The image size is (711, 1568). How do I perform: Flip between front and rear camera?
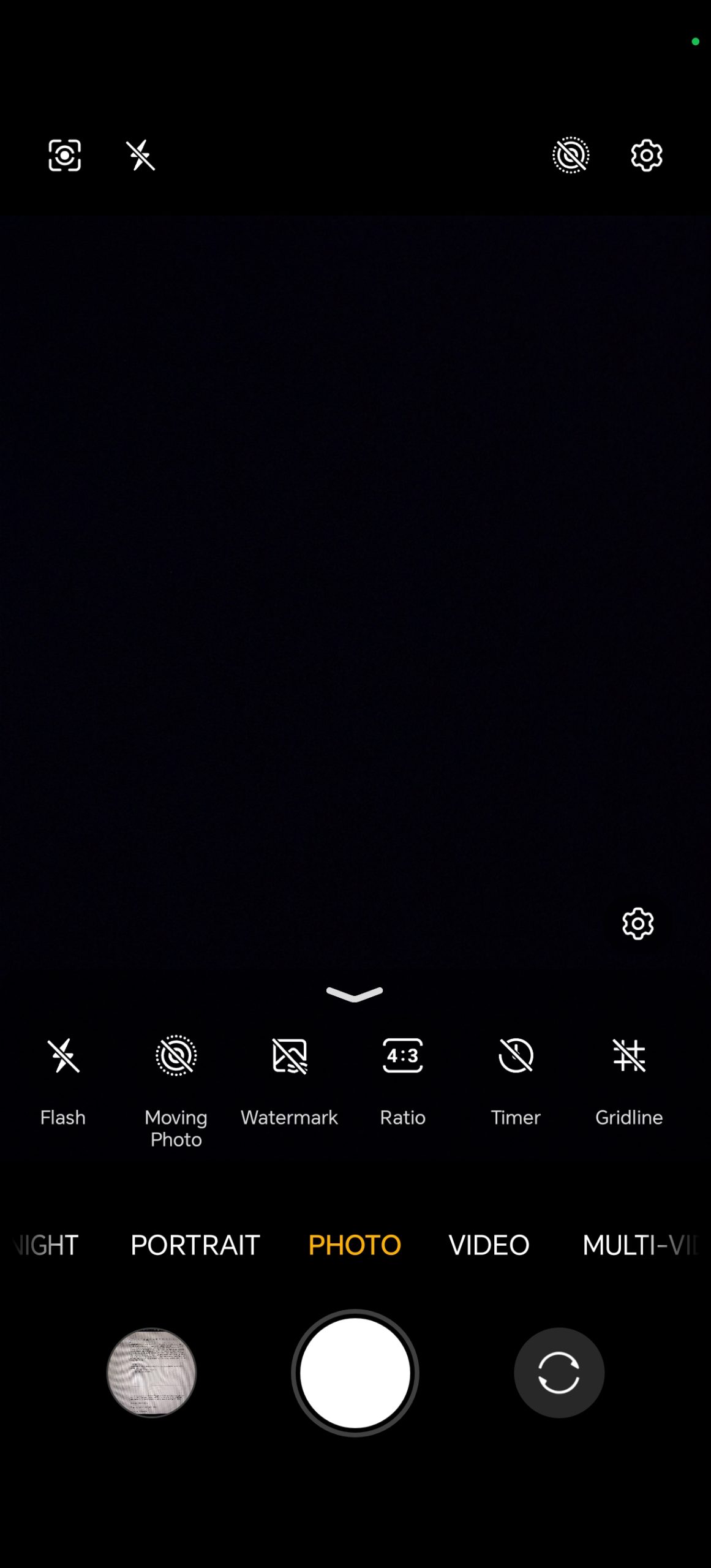(559, 1373)
